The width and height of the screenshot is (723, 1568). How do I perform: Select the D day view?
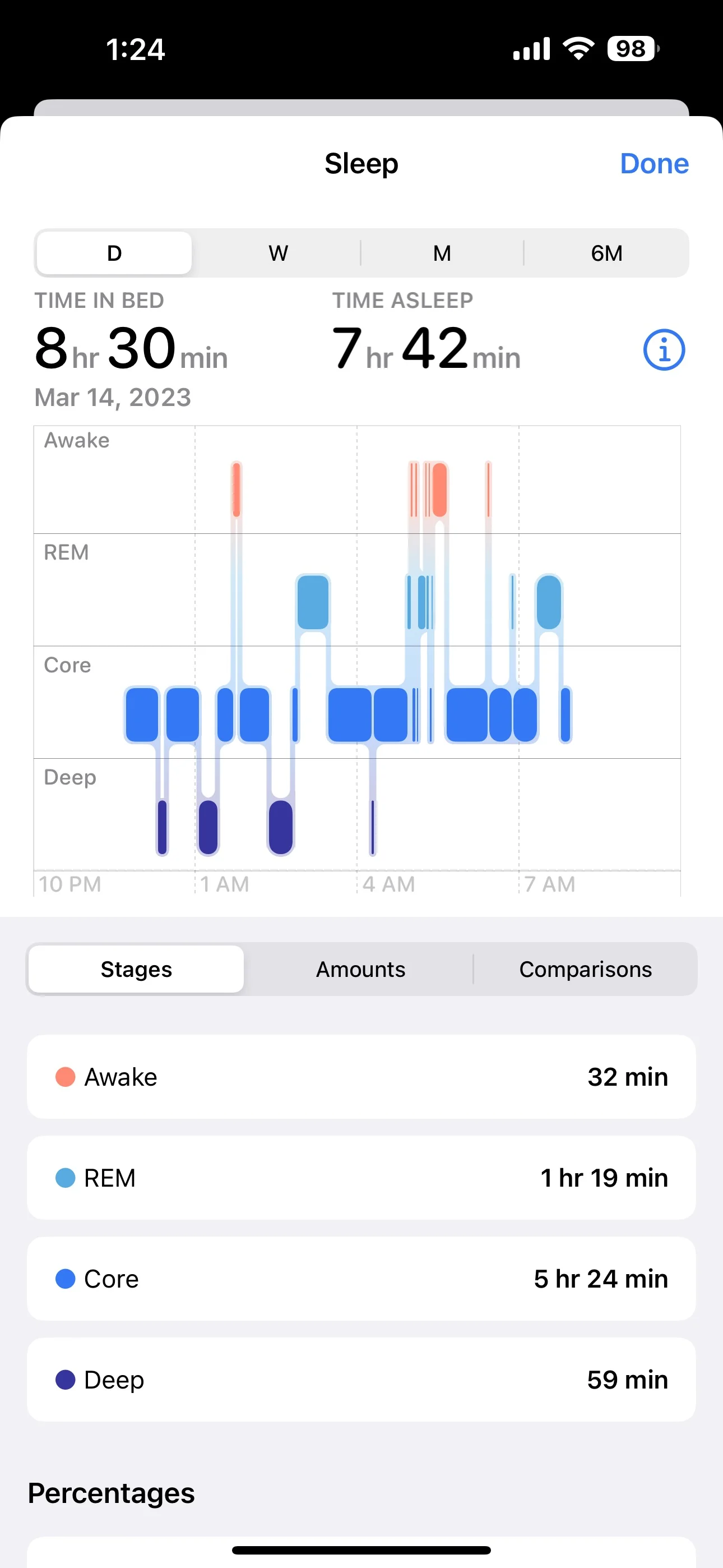(x=114, y=252)
